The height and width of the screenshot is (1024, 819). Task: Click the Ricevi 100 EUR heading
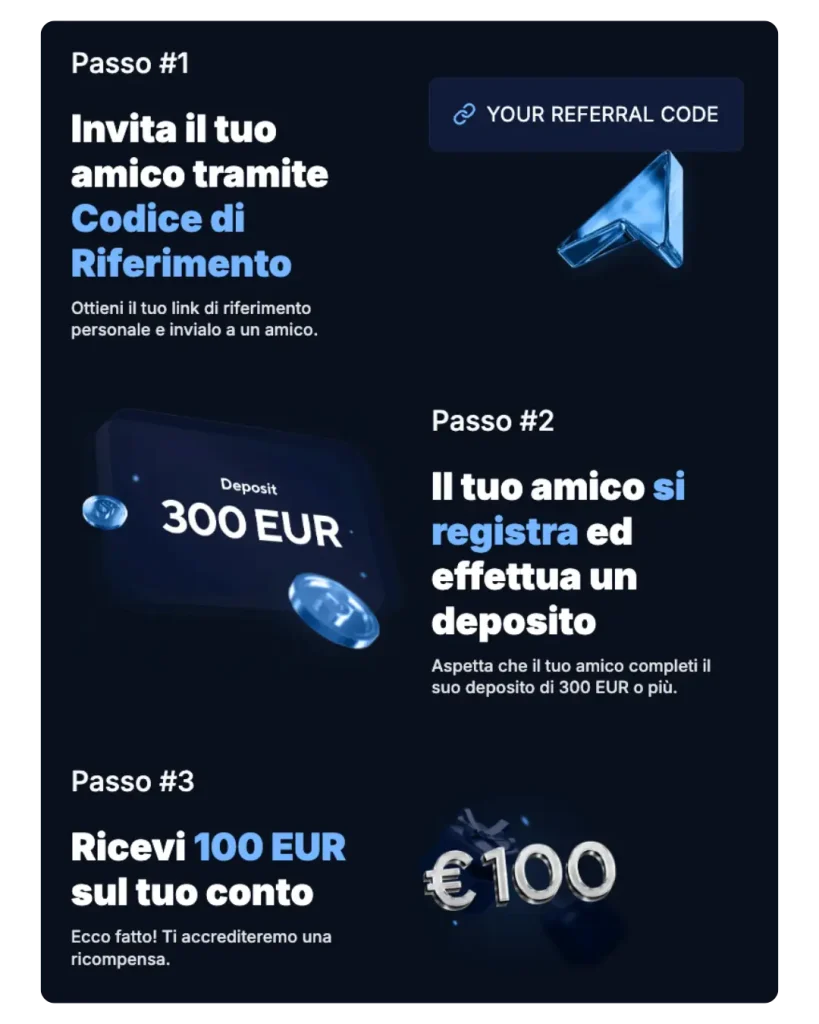pyautogui.click(x=206, y=868)
